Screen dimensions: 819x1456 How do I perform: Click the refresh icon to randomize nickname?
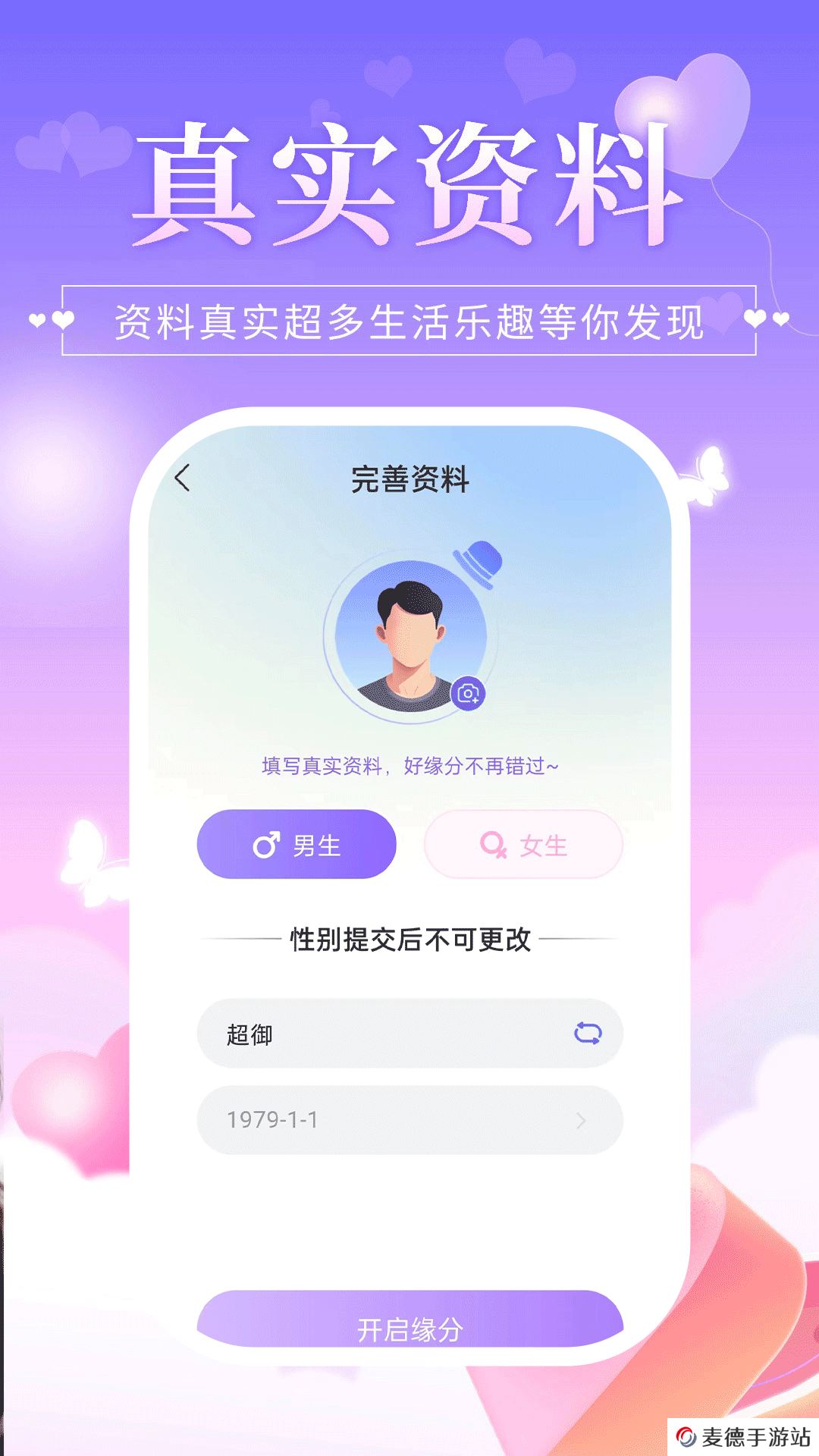click(x=589, y=1032)
